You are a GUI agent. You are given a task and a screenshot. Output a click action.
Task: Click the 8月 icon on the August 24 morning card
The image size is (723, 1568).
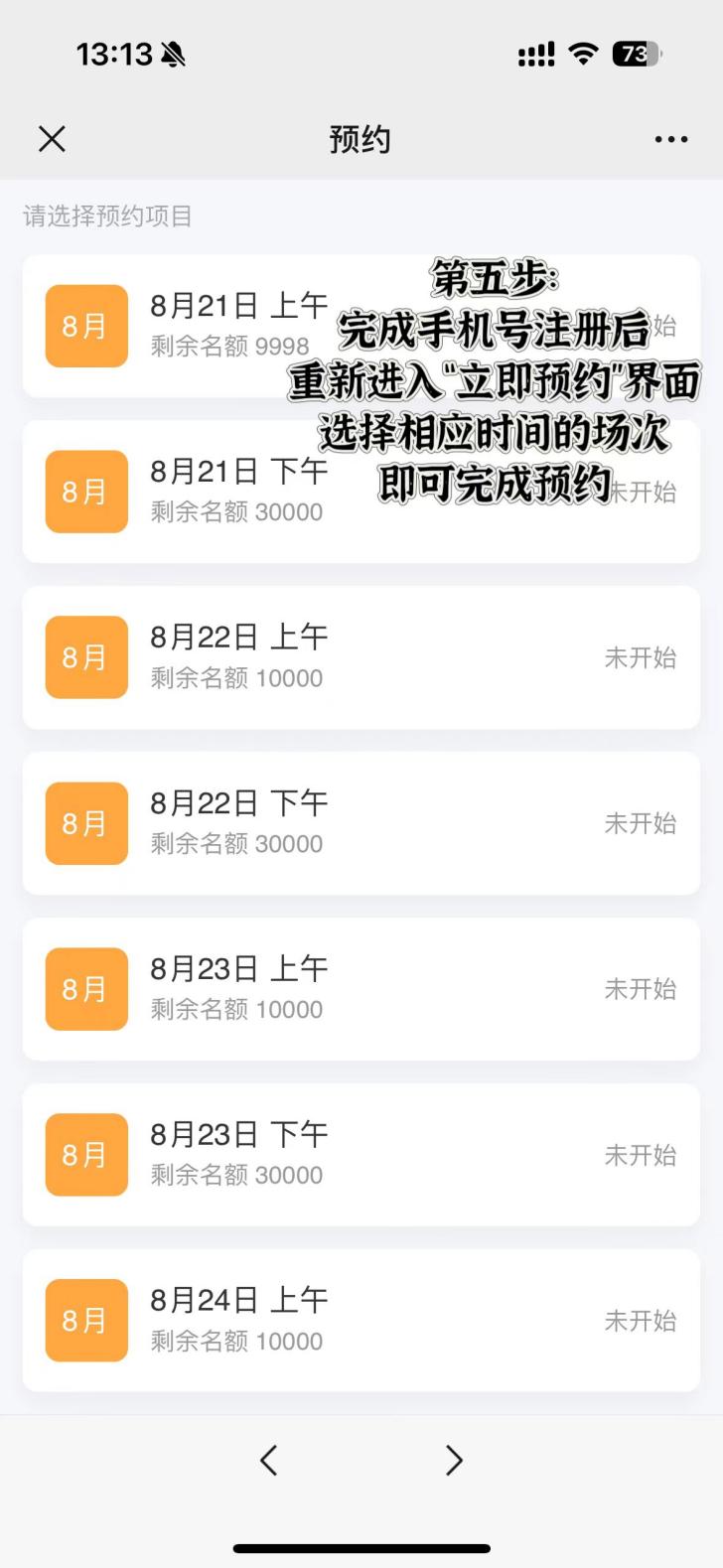pyautogui.click(x=85, y=1320)
